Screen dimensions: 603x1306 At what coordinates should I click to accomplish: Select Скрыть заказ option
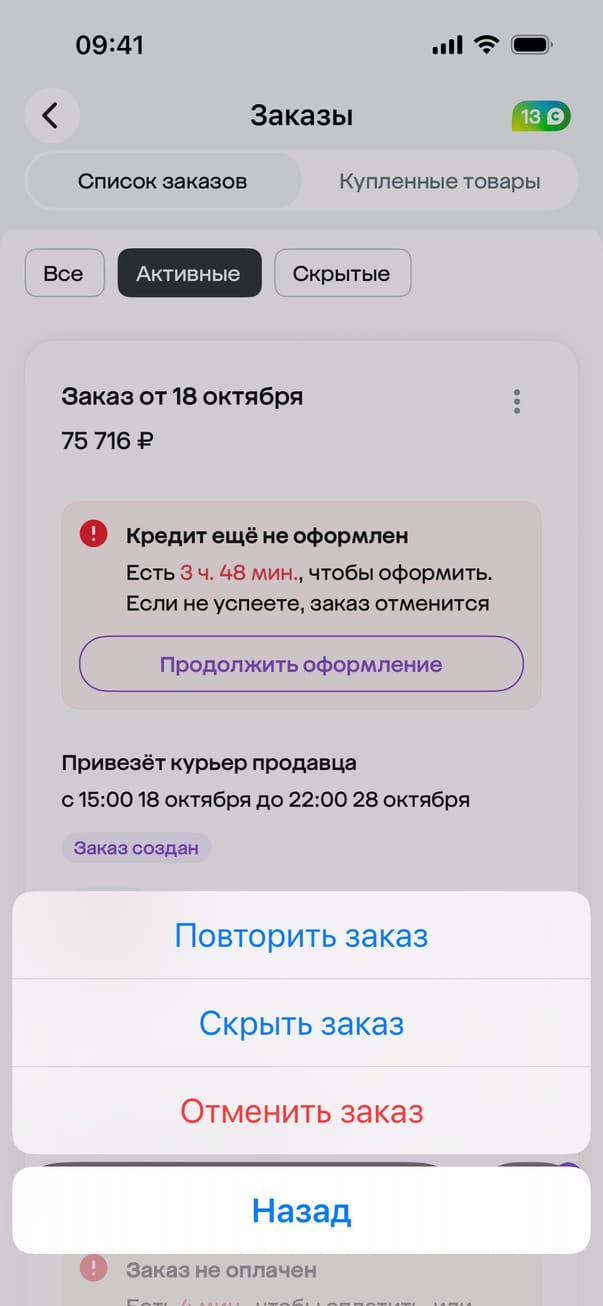[x=301, y=1024]
